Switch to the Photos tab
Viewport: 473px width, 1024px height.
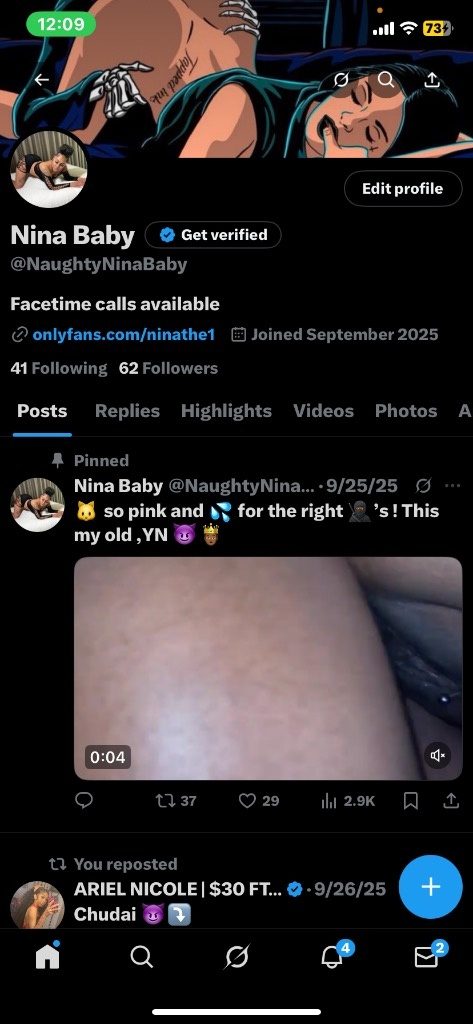406,411
